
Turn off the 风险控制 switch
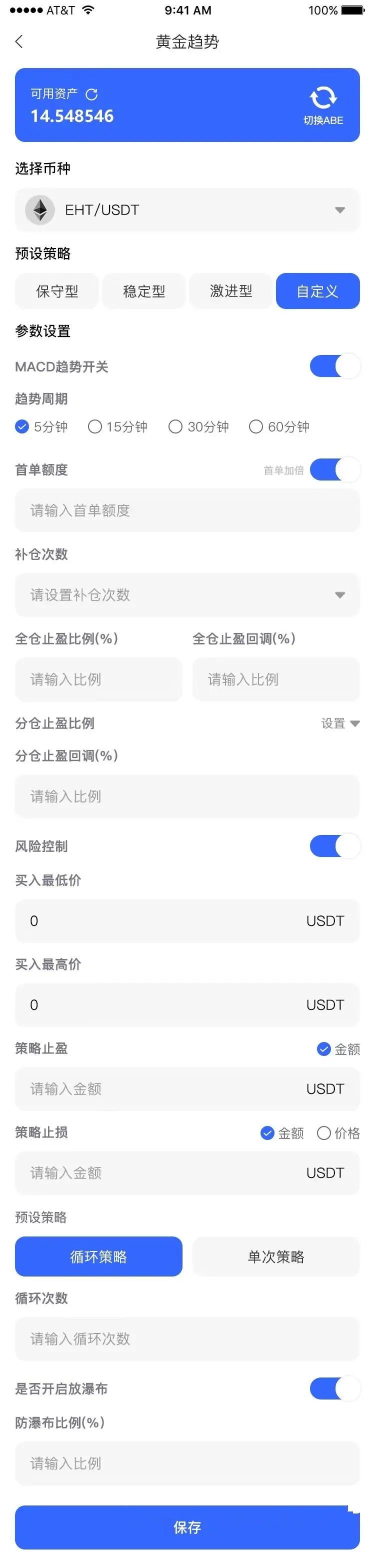click(334, 846)
